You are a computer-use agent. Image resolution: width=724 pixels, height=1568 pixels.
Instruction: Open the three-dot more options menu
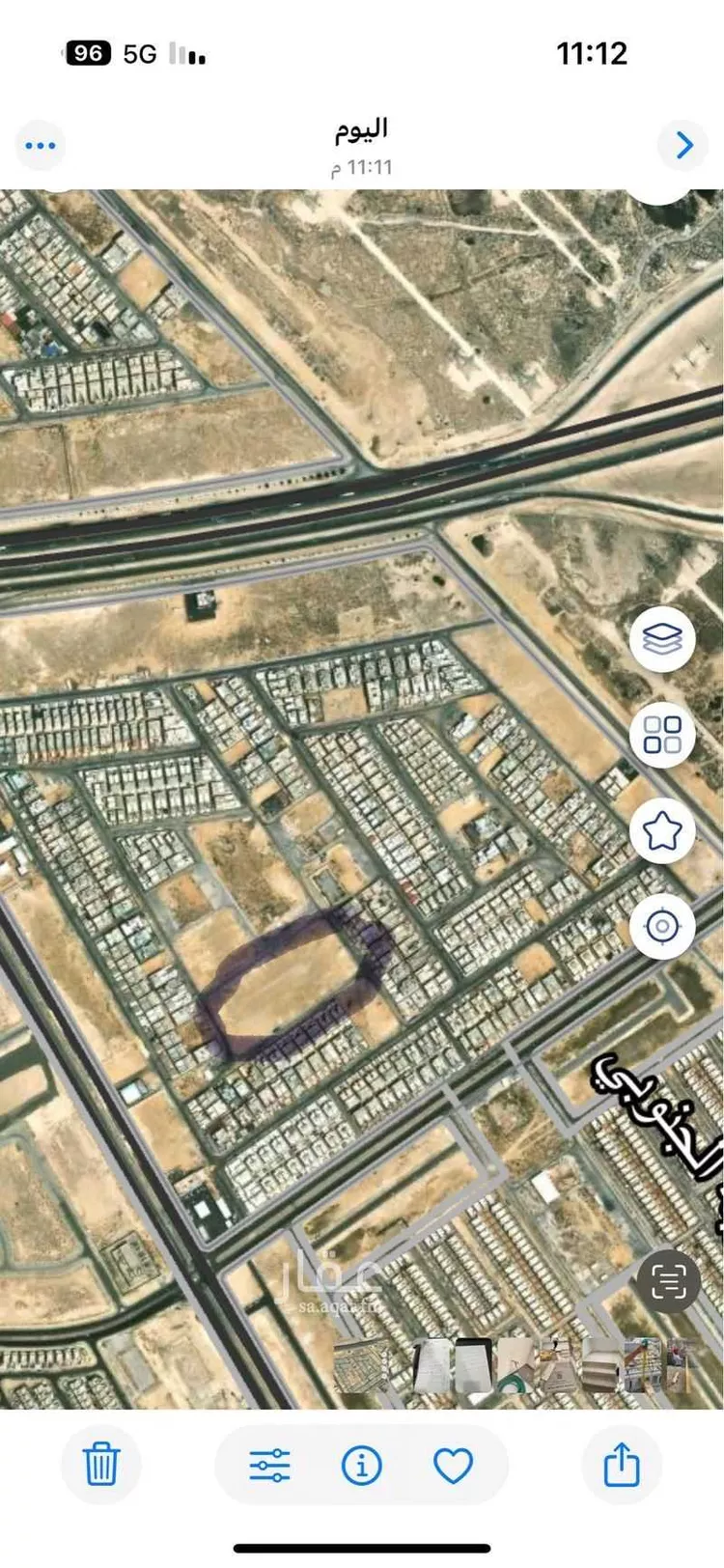point(40,146)
